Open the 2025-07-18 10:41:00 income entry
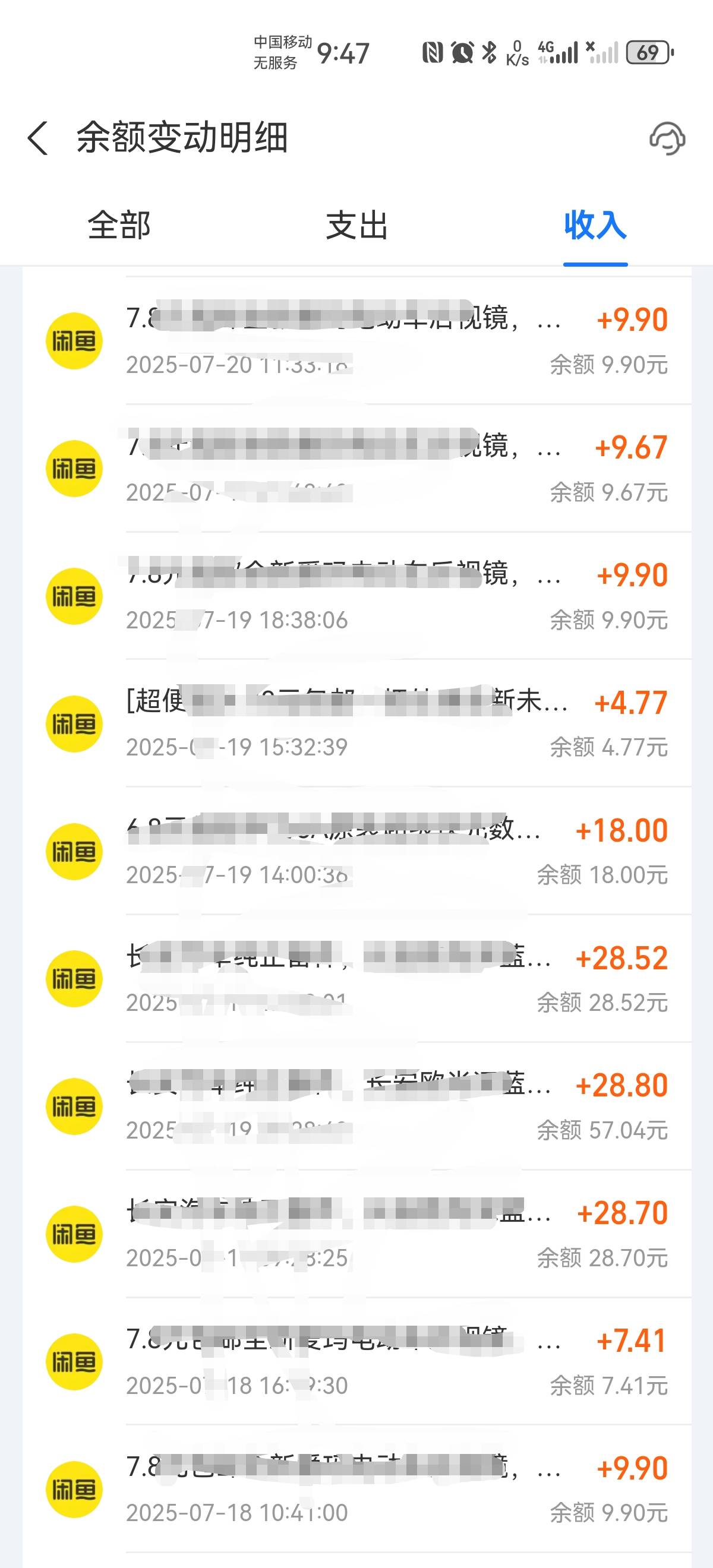This screenshot has width=713, height=1568. [357, 1489]
